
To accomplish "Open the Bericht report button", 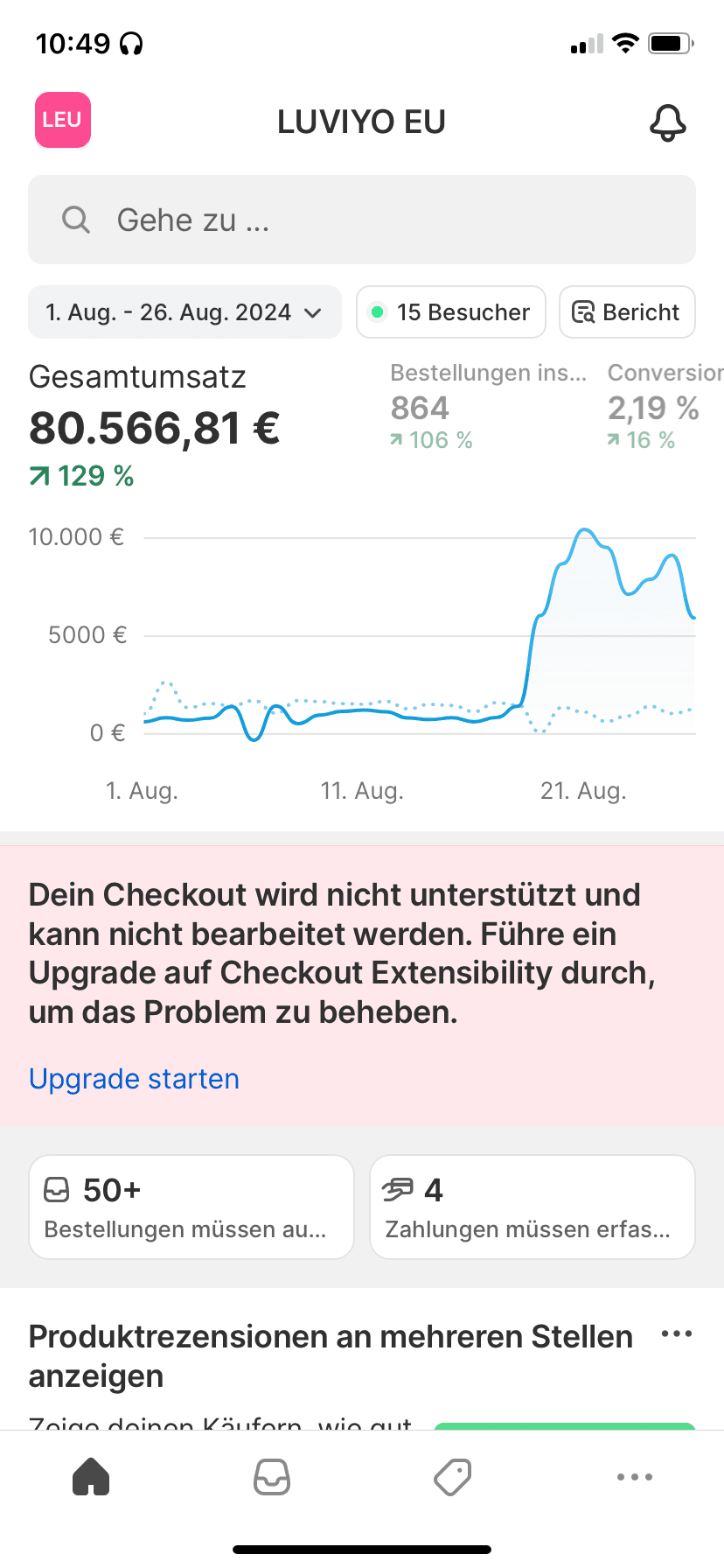I will pos(627,312).
